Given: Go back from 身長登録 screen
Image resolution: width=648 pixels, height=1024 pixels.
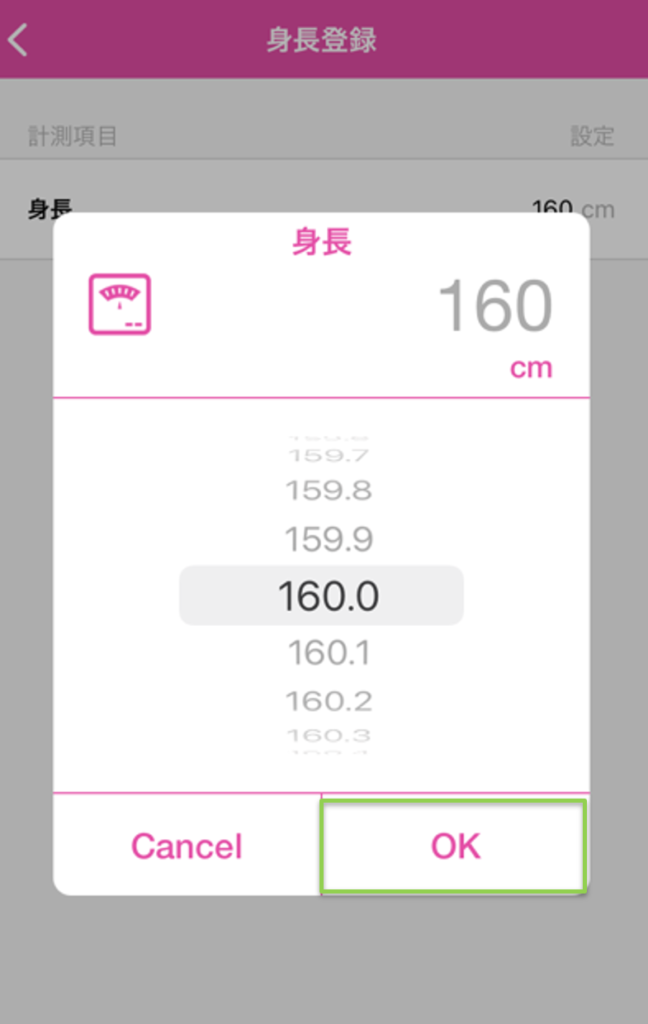Looking at the screenshot, I should [x=18, y=40].
